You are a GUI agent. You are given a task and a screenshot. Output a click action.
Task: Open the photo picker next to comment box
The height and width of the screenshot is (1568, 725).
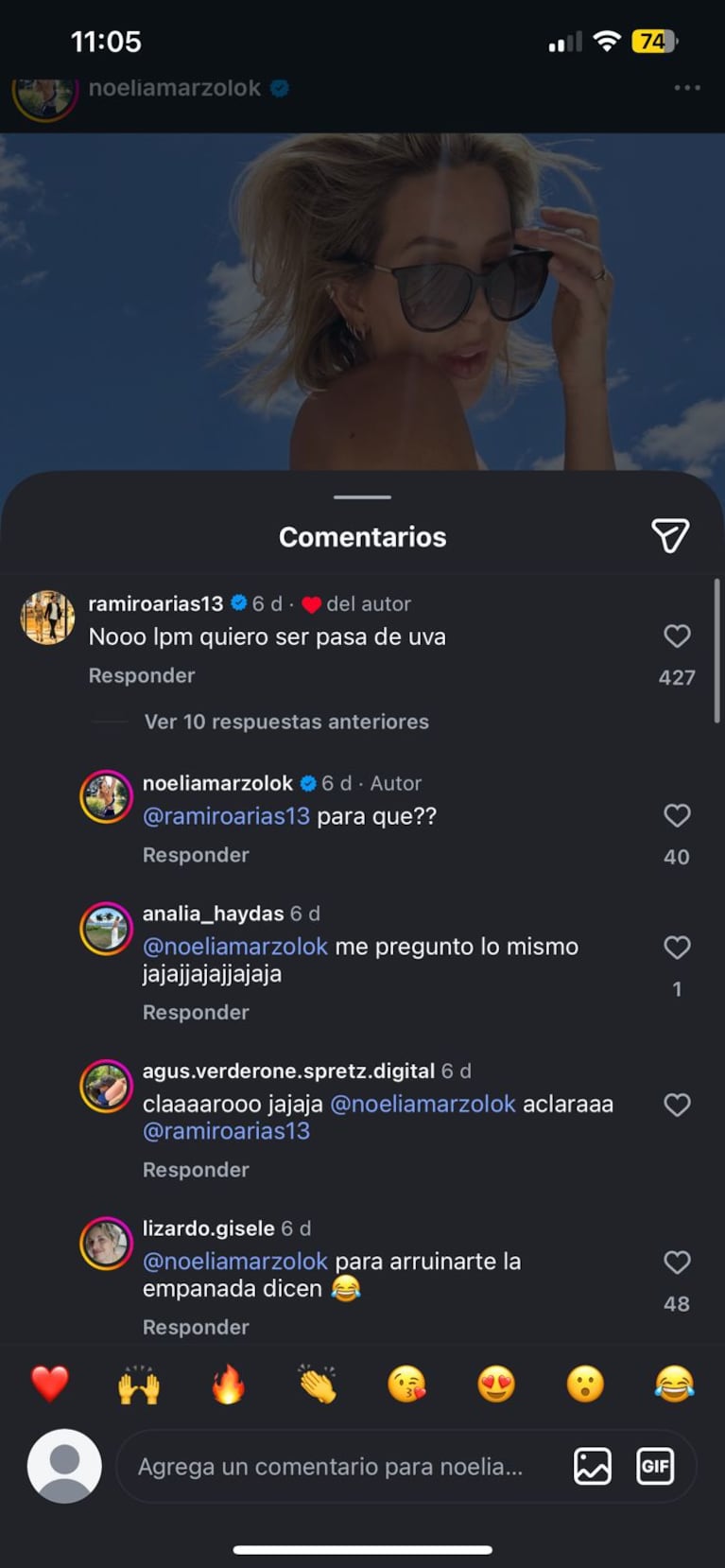pos(595,1466)
